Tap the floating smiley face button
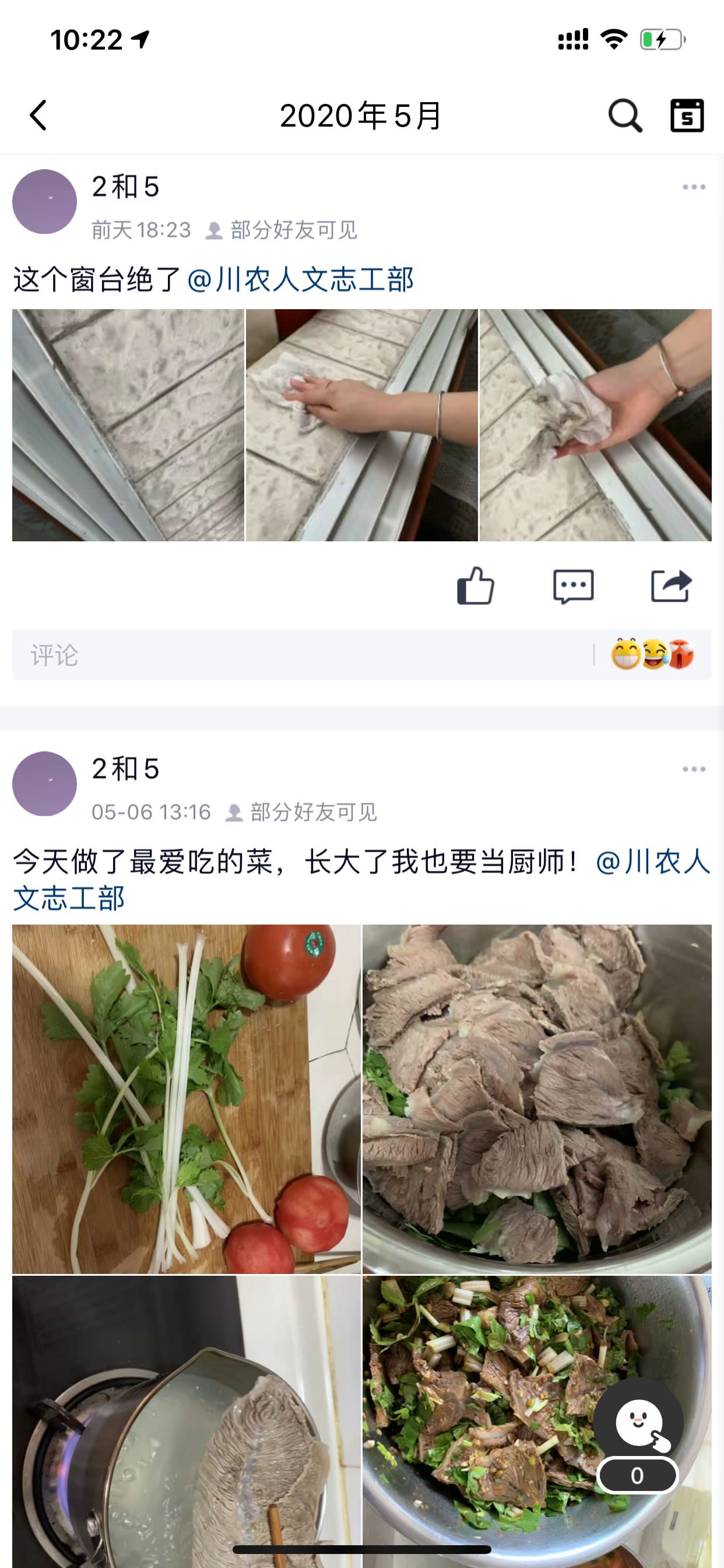This screenshot has height=1568, width=724. tap(638, 1423)
